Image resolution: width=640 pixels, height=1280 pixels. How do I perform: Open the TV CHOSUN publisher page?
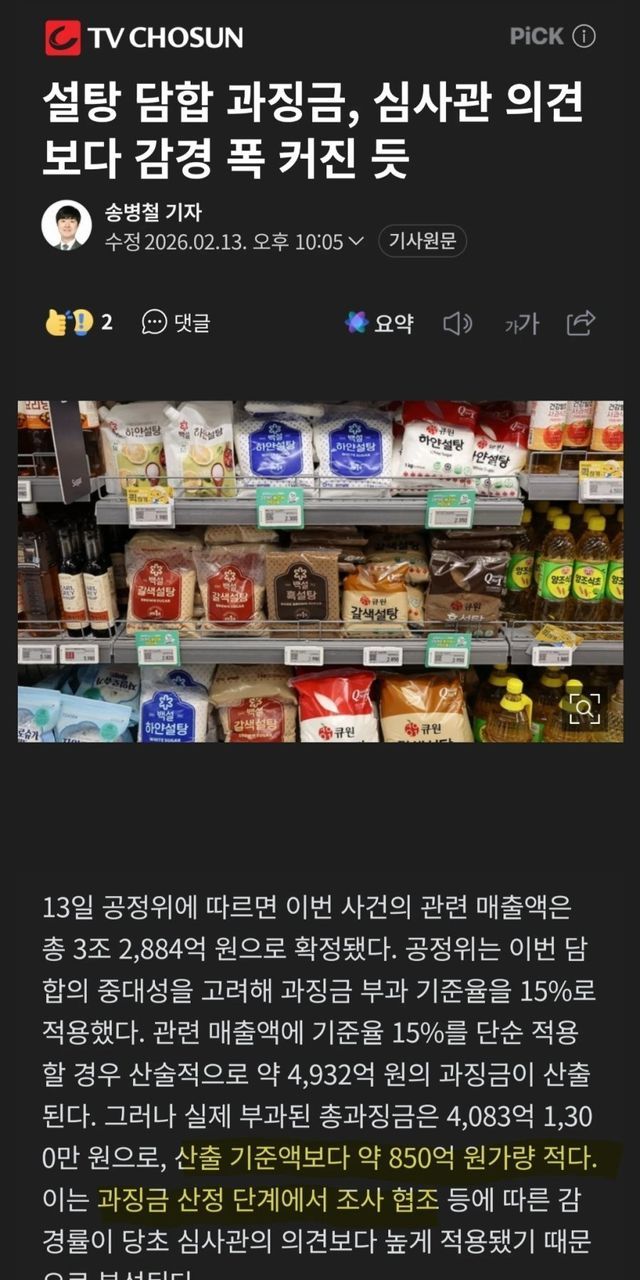pyautogui.click(x=144, y=38)
